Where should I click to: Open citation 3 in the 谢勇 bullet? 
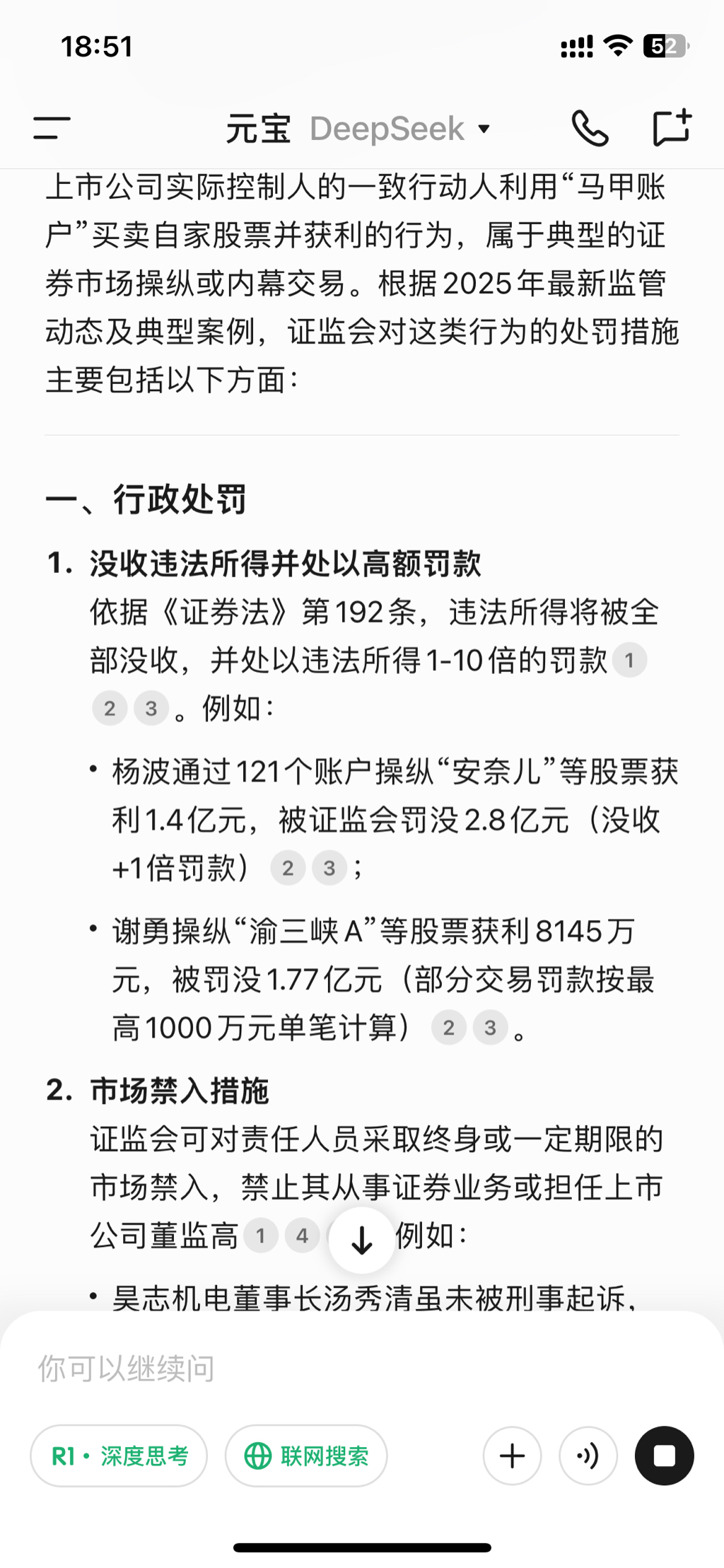tap(490, 1028)
